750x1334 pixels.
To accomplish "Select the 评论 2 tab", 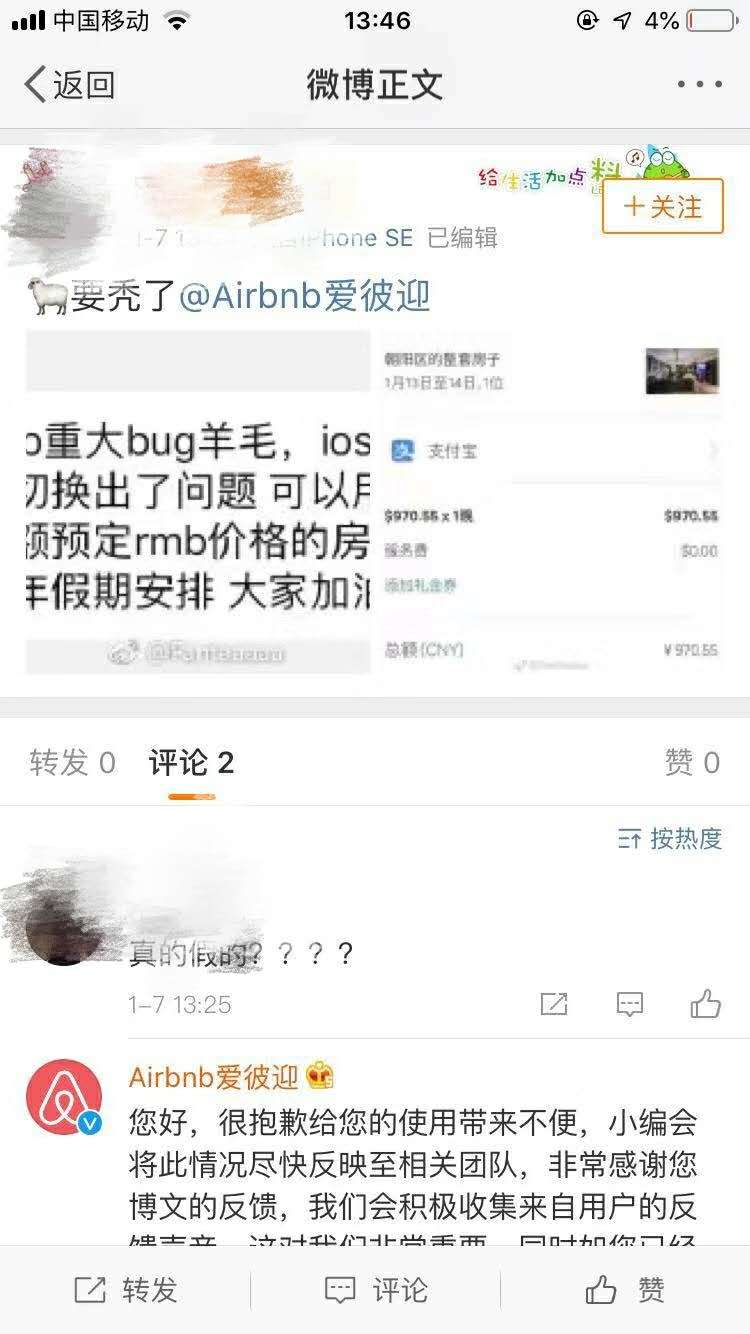I will [x=191, y=763].
